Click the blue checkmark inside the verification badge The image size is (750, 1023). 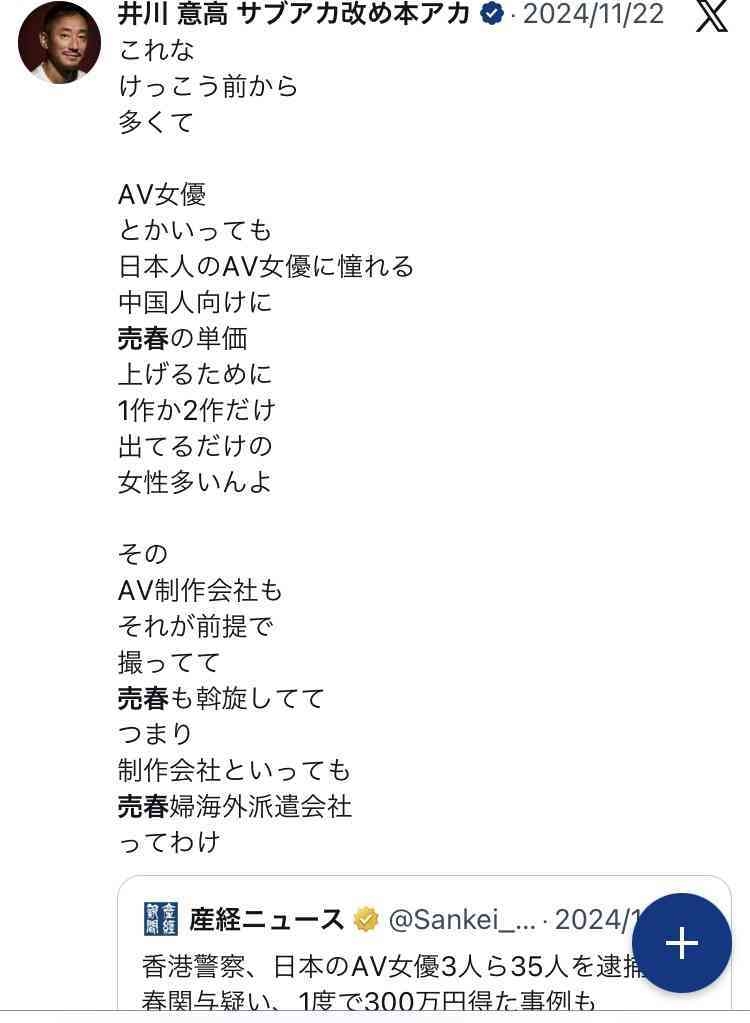[489, 15]
